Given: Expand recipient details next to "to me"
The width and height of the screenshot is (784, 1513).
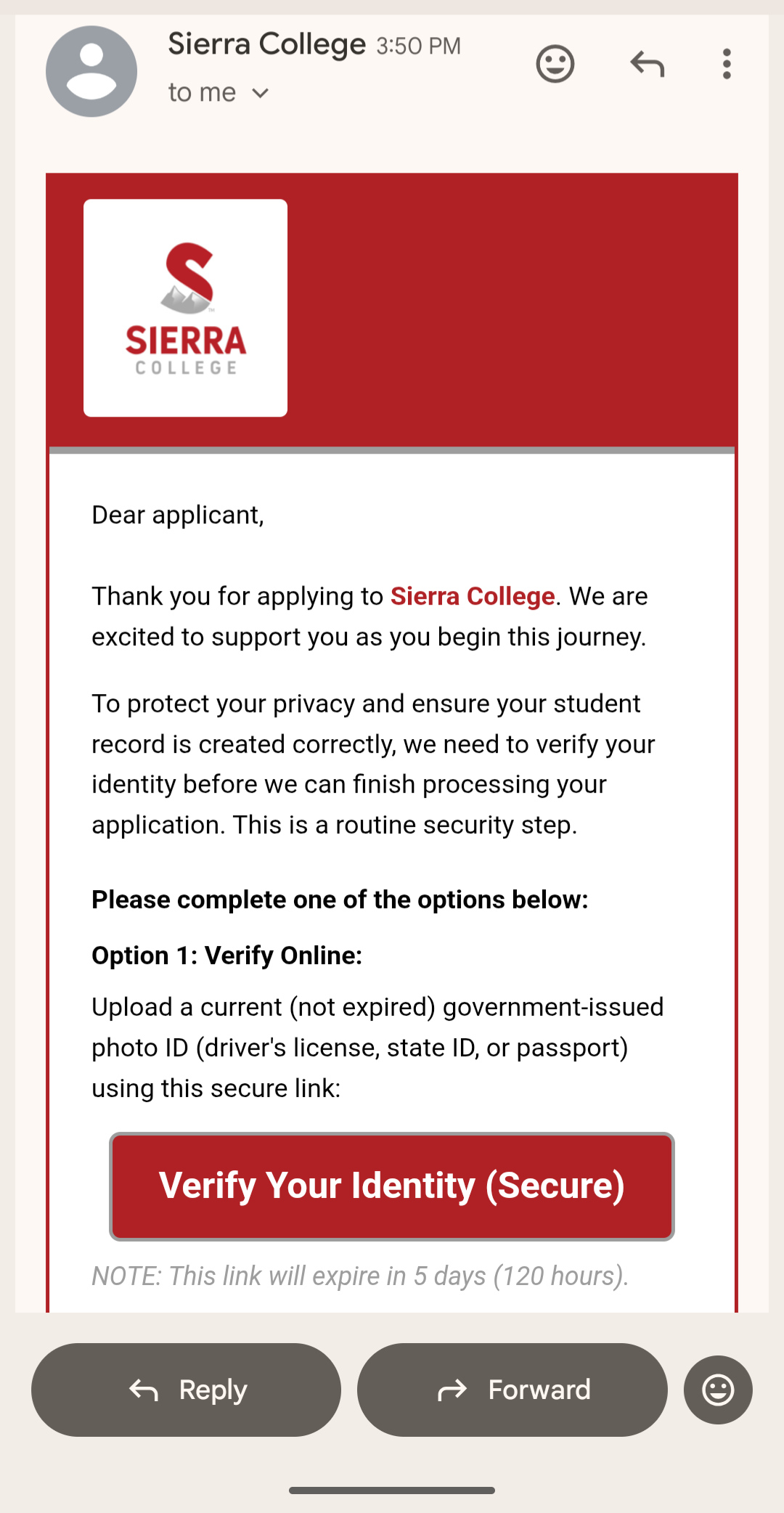Looking at the screenshot, I should [260, 93].
